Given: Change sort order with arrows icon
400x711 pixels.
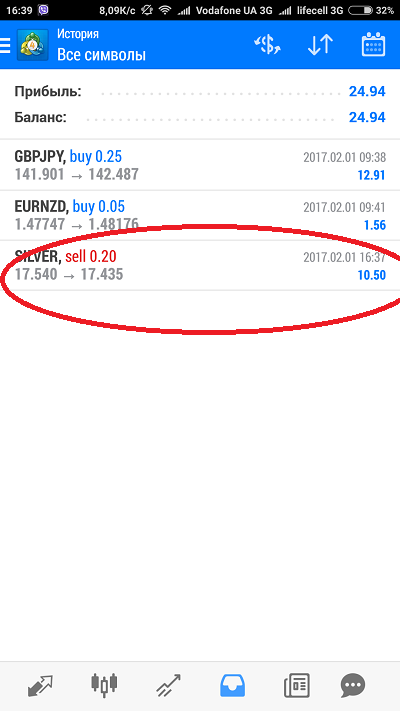Looking at the screenshot, I should coord(320,45).
